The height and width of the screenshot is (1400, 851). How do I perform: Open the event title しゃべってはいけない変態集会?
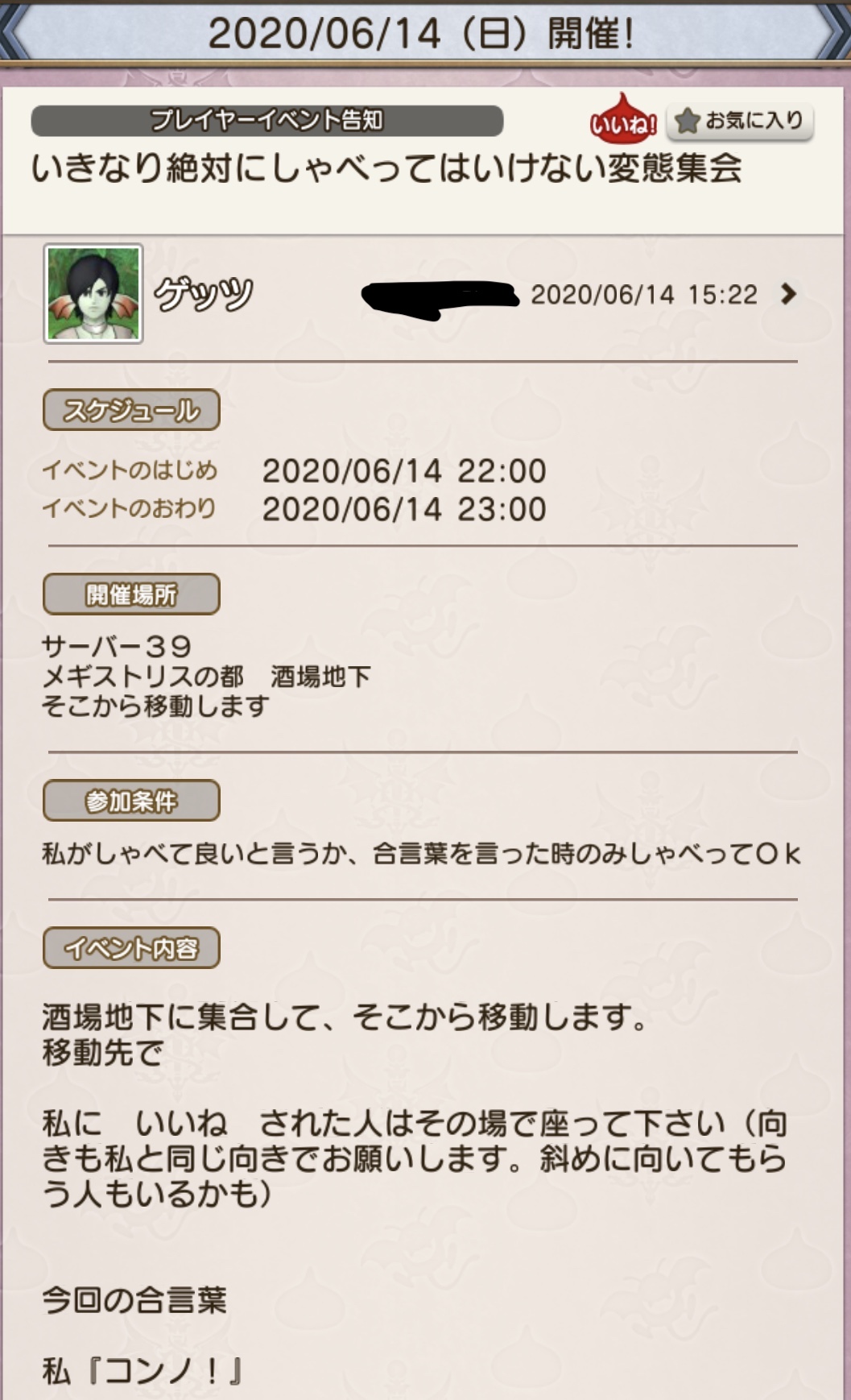(390, 168)
